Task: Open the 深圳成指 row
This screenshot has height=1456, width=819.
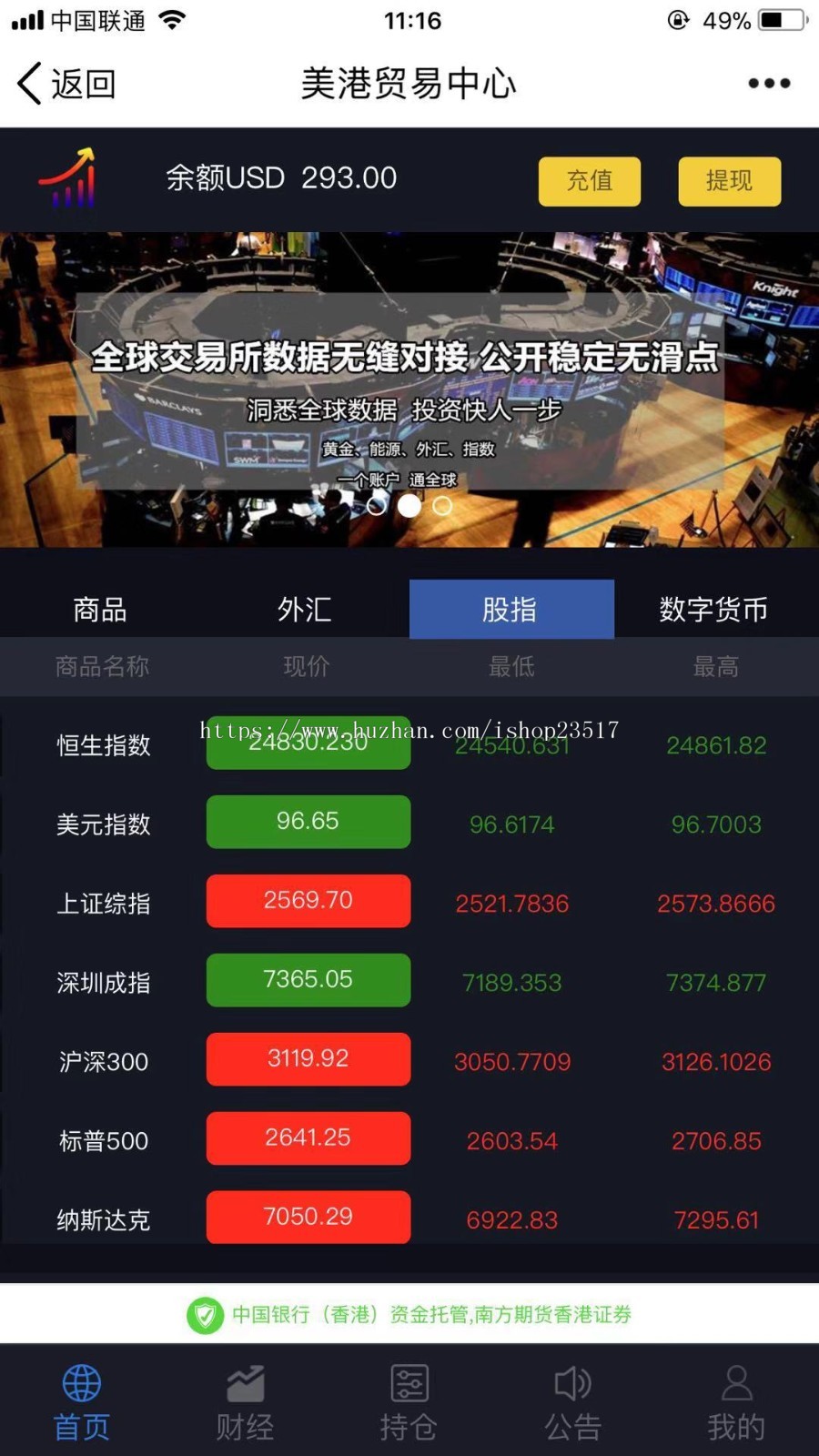Action: click(x=103, y=983)
